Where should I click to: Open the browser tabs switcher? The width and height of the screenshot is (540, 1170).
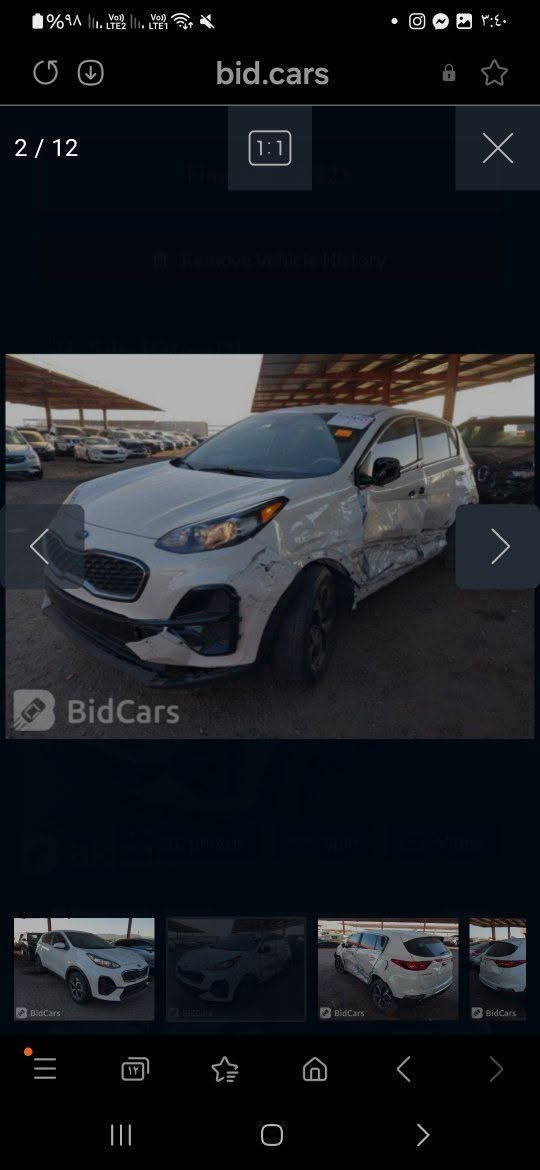pyautogui.click(x=135, y=1069)
